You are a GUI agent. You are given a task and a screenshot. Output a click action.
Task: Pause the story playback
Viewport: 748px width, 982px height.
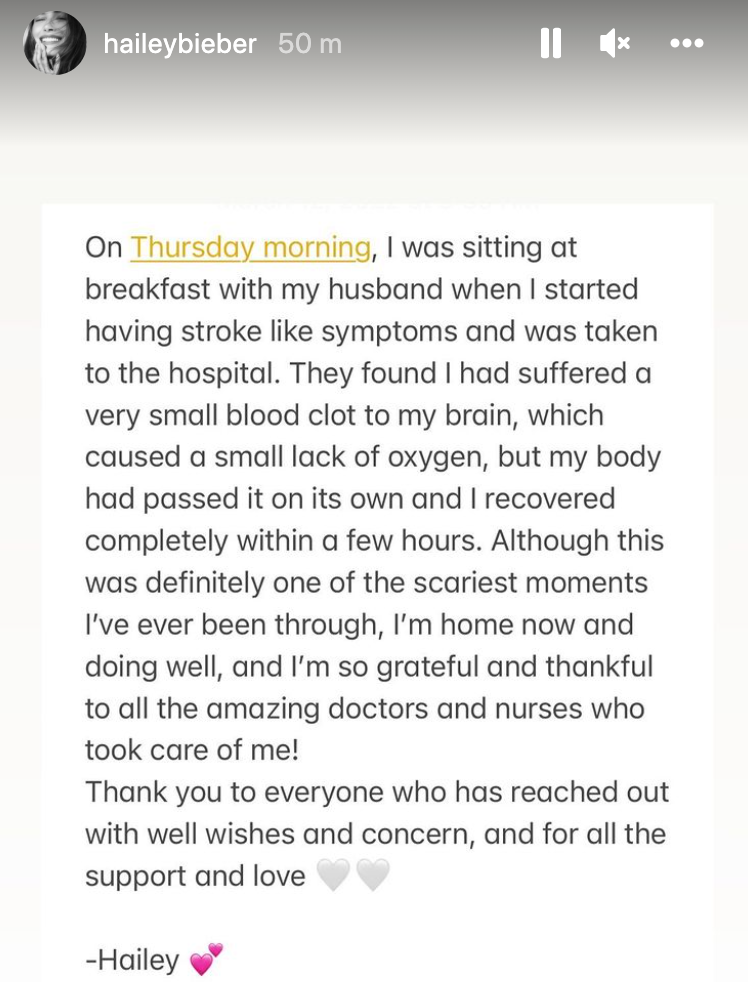point(550,43)
